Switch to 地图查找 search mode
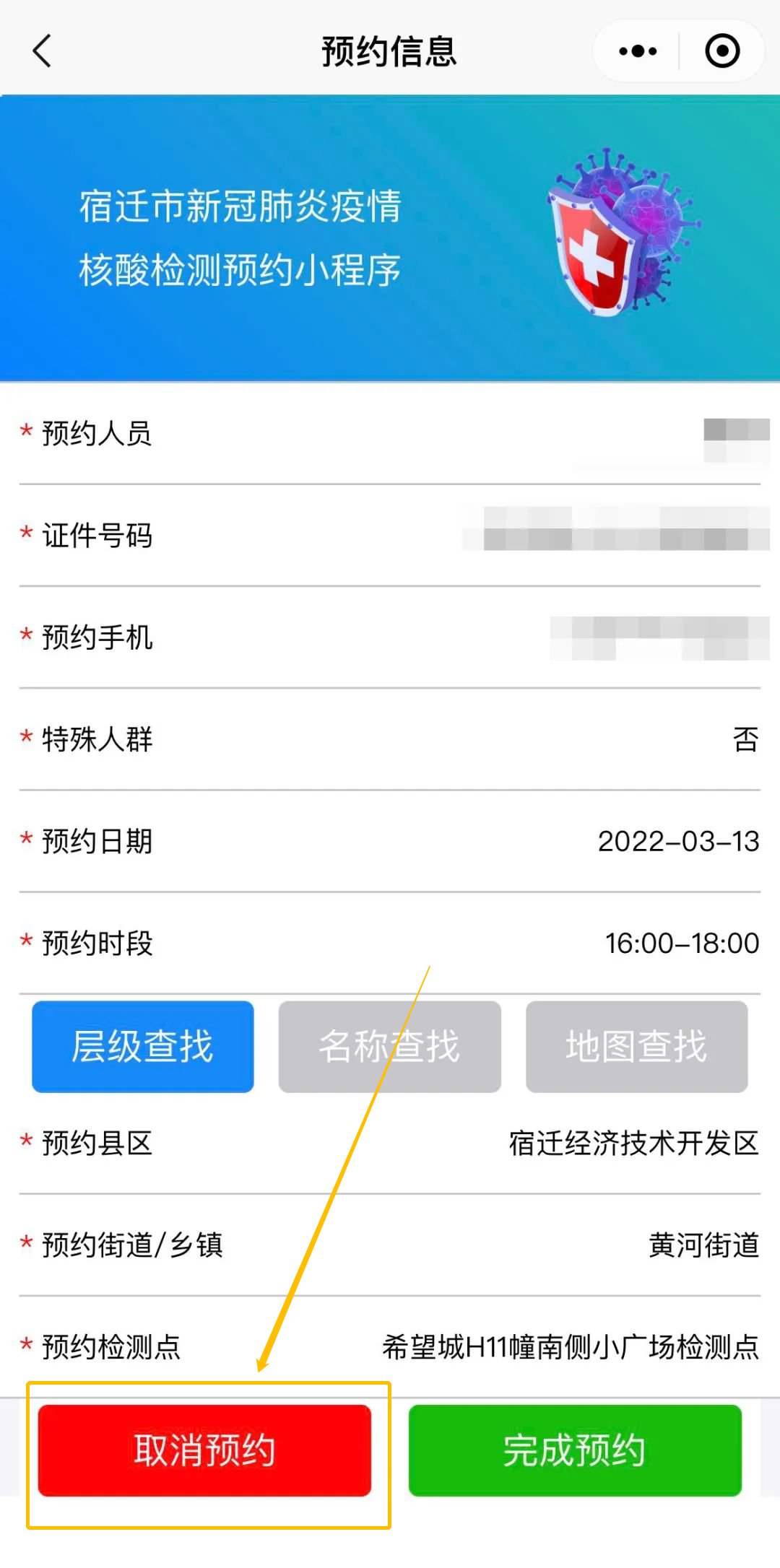 636,1046
